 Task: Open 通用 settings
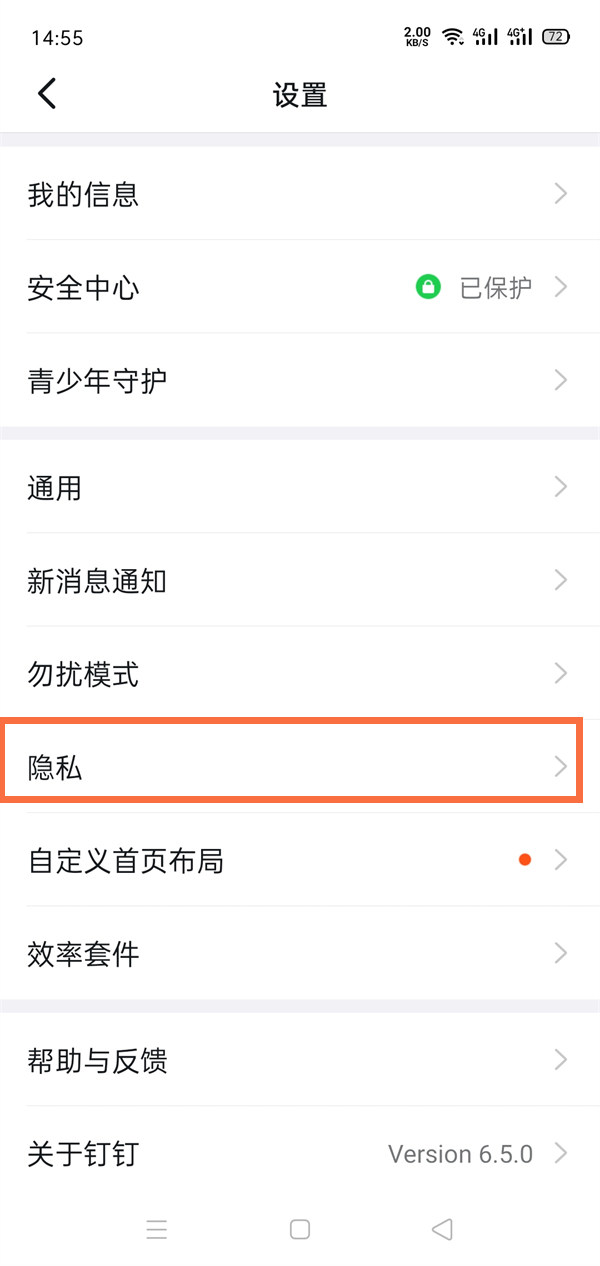point(300,488)
